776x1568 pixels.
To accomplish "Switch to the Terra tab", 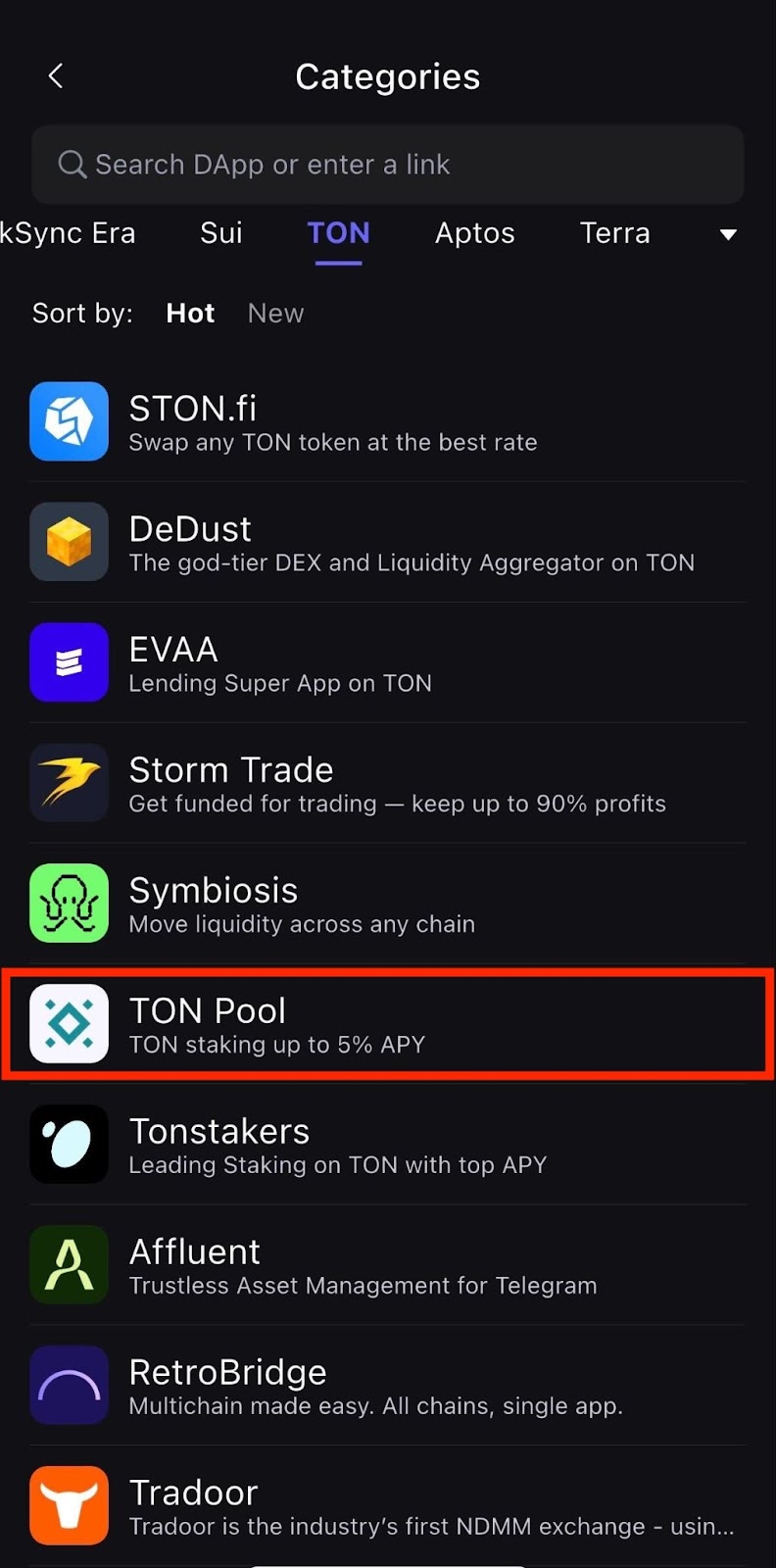I will tap(615, 233).
